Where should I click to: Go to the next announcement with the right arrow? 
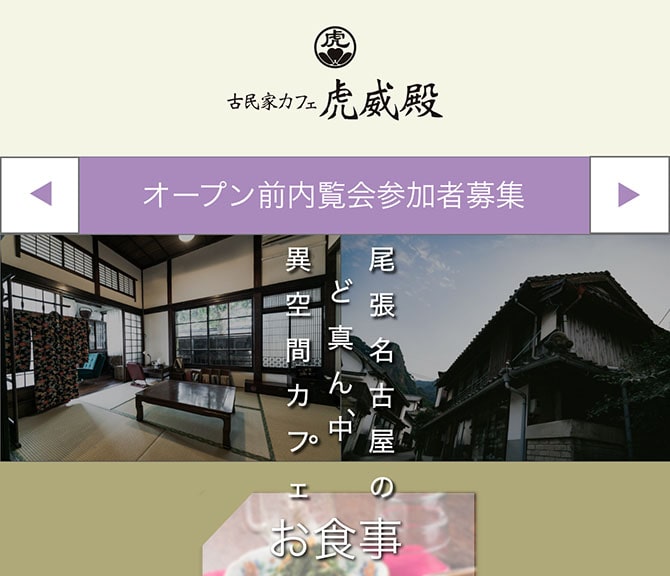click(629, 194)
